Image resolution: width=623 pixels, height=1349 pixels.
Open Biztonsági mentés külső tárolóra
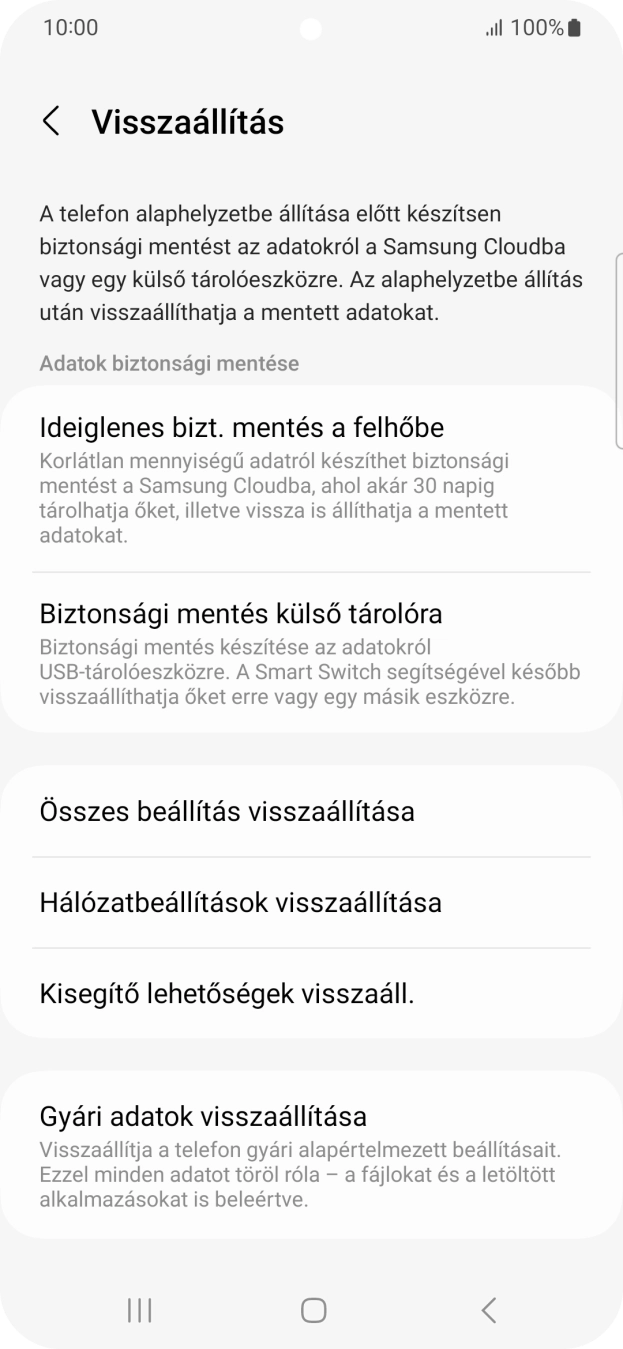[310, 652]
